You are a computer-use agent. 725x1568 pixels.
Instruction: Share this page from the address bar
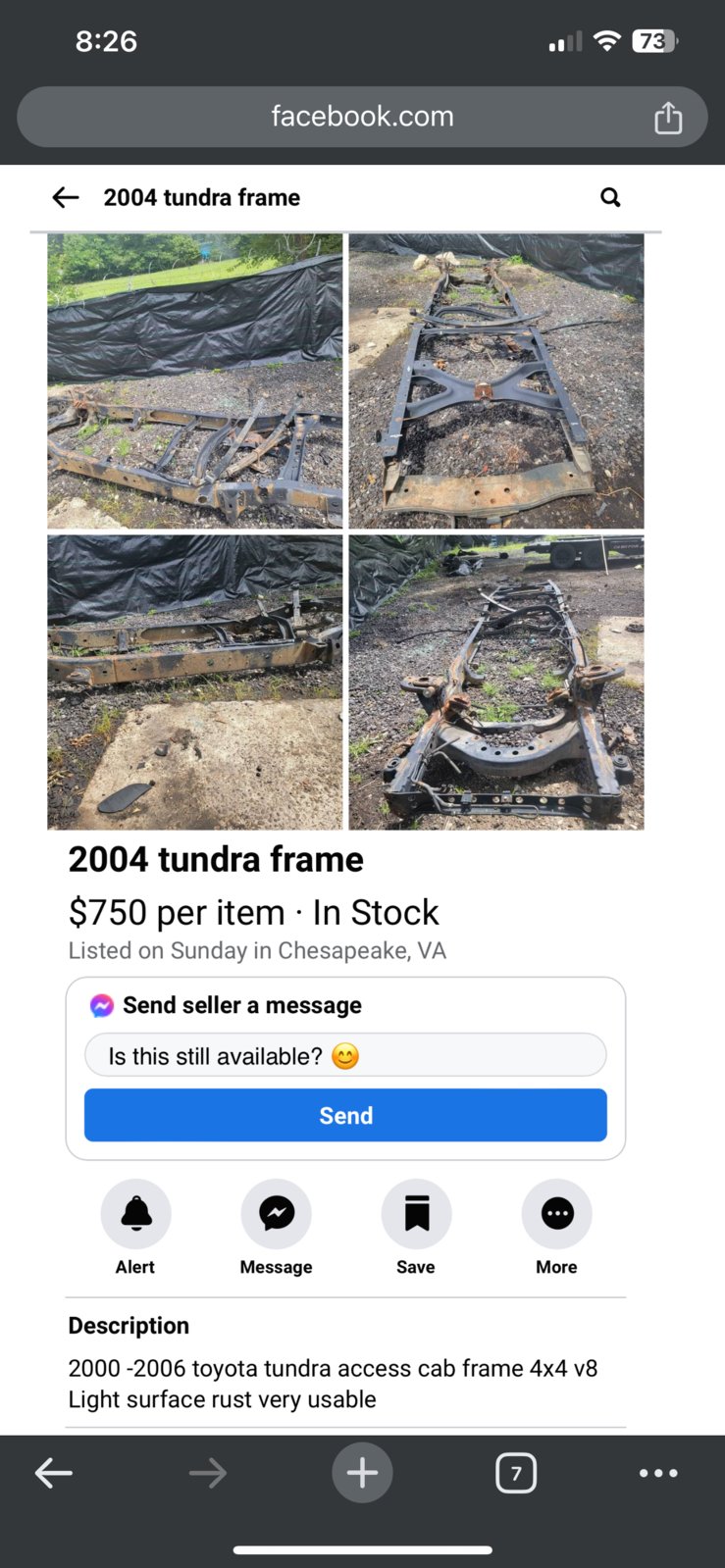(668, 117)
